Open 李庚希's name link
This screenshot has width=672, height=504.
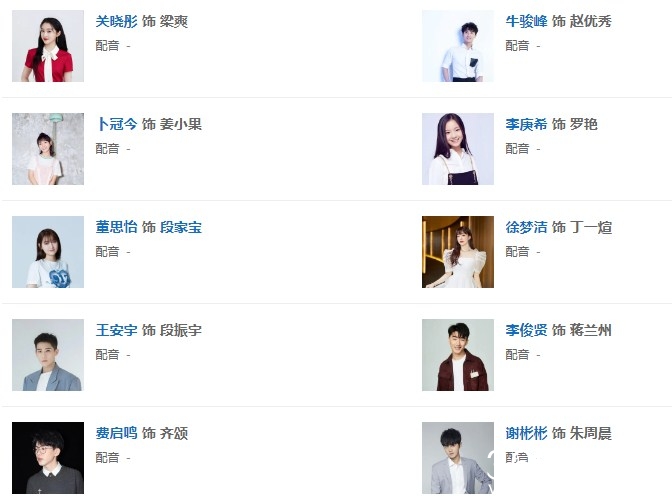pyautogui.click(x=526, y=125)
